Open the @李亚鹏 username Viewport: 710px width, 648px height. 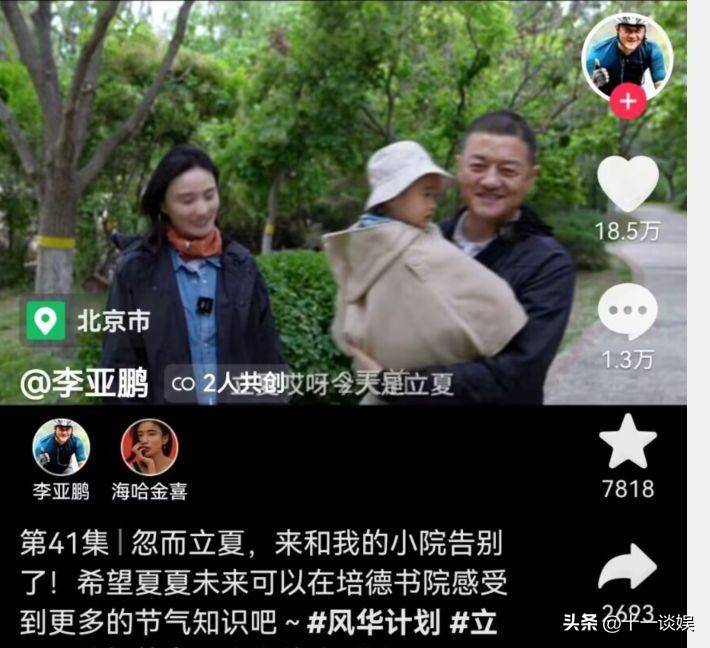tap(84, 383)
